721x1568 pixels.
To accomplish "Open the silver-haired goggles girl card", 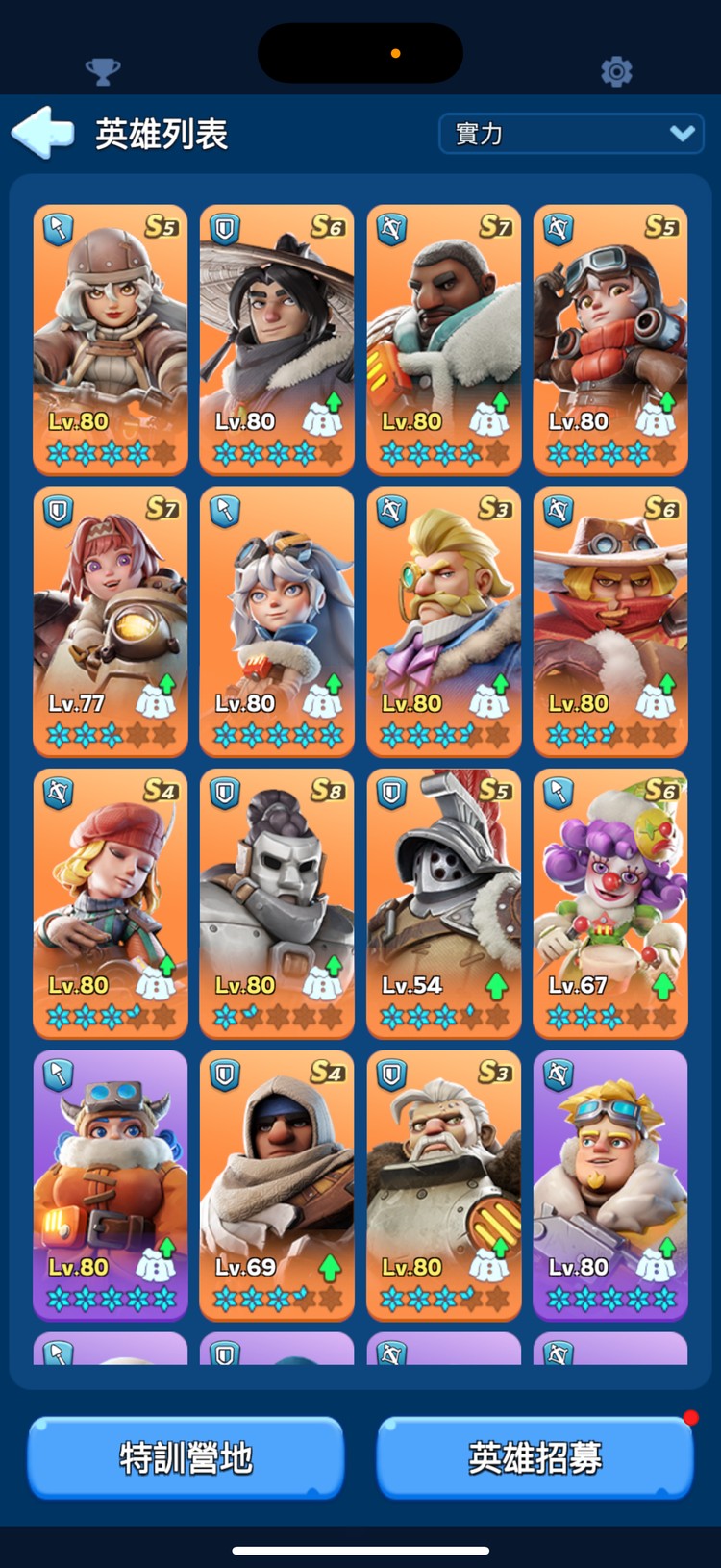I will [277, 620].
